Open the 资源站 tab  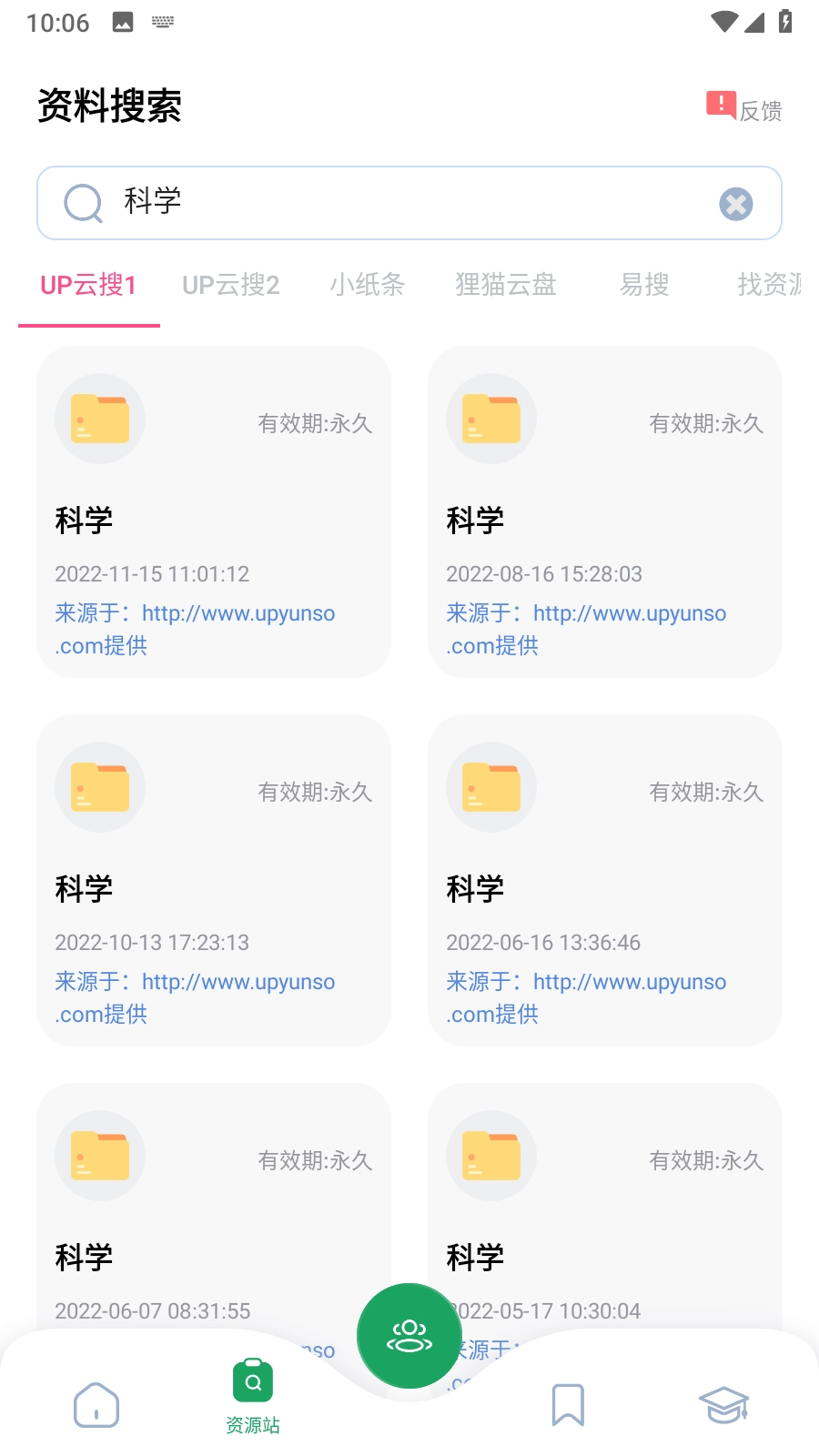(253, 1396)
